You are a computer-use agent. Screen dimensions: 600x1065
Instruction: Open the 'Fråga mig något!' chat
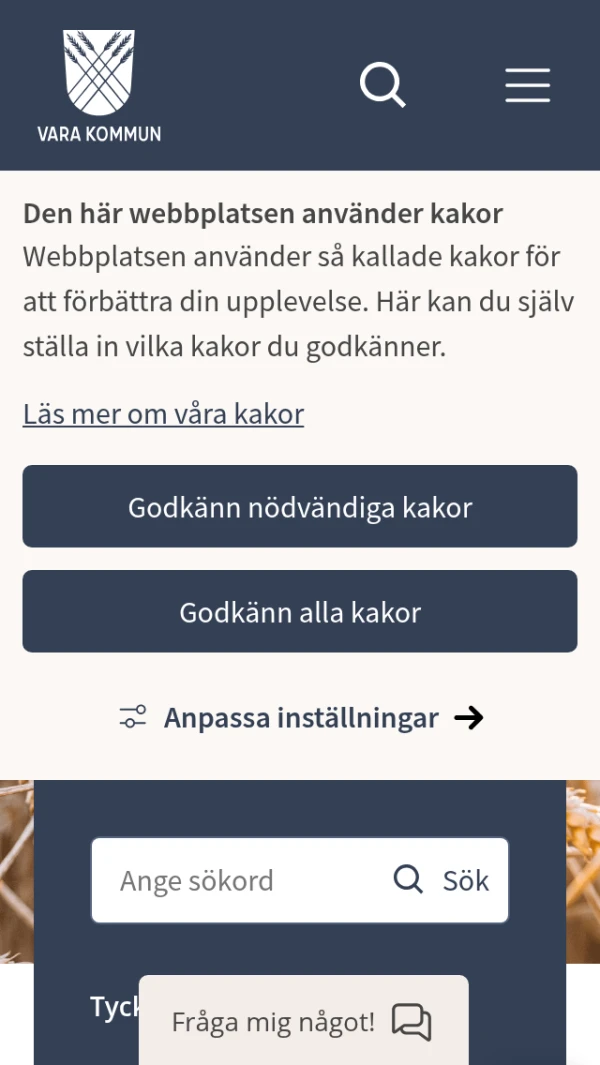click(x=302, y=1021)
